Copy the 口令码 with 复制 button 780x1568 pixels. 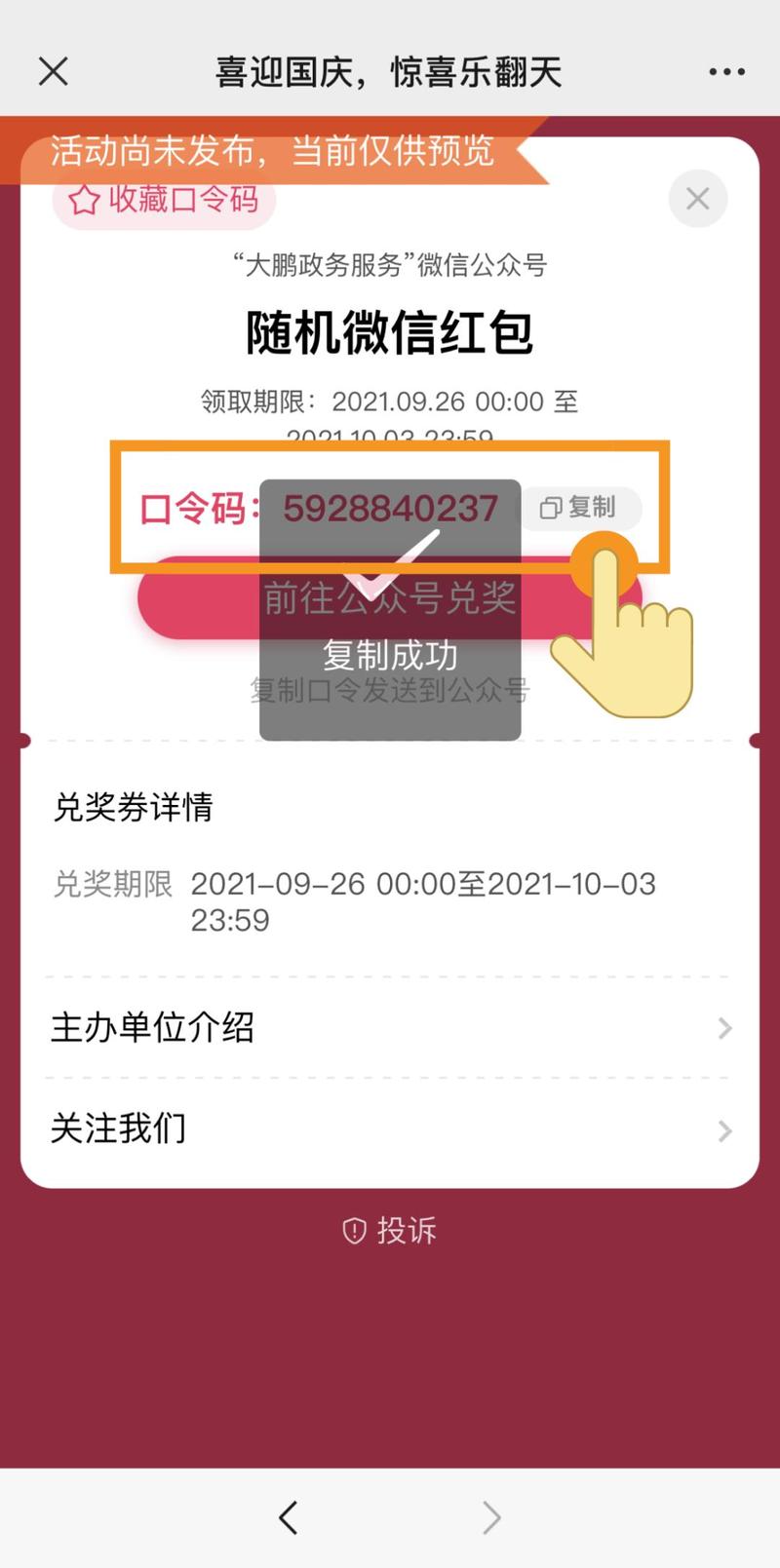click(x=579, y=508)
